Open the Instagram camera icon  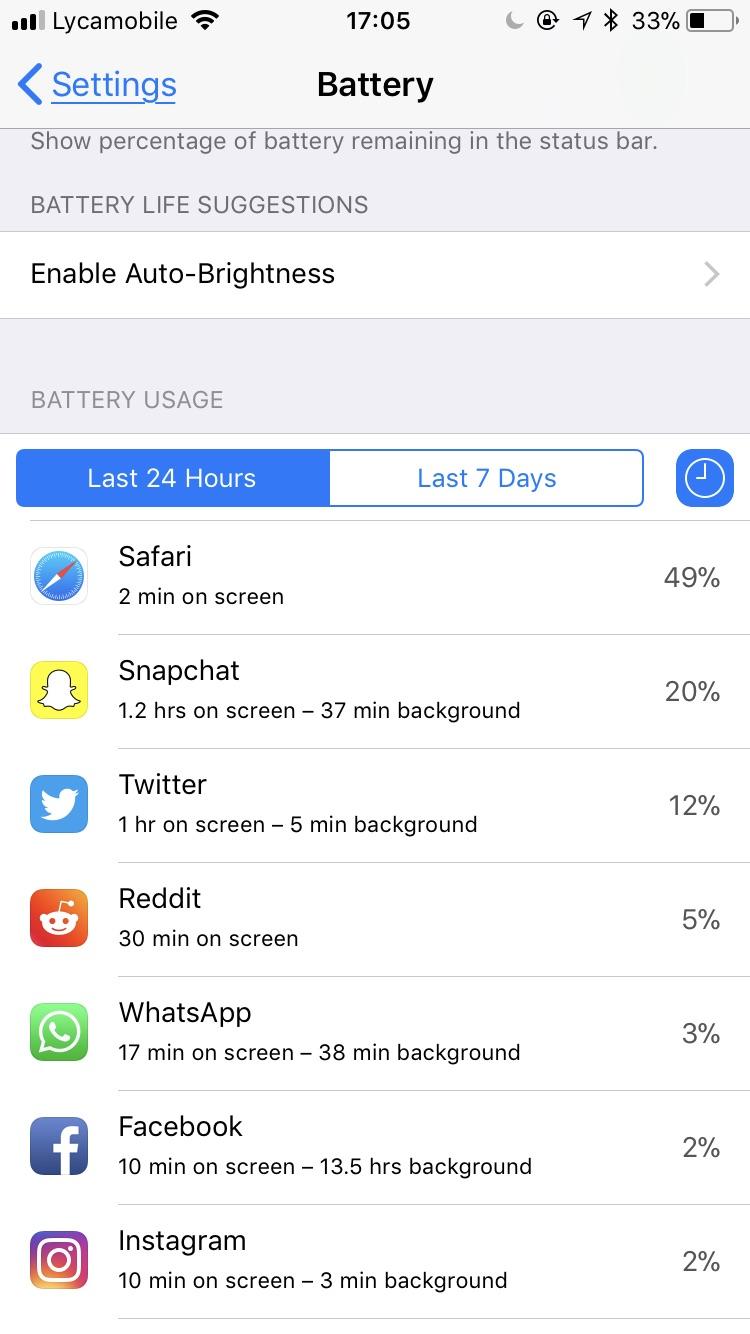coord(58,1260)
